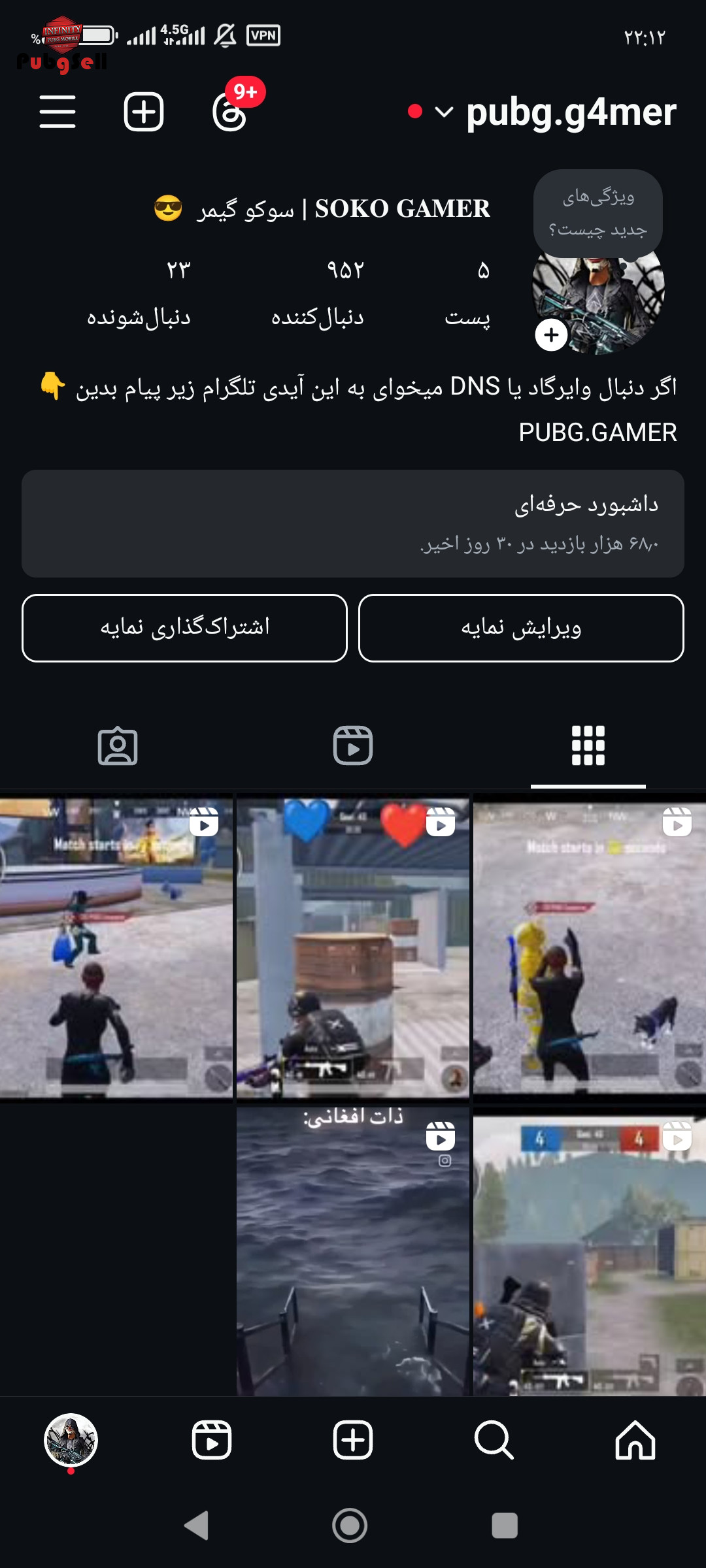Screen dimensions: 706x1568
Task: Open the Reels tab in bottom navigation
Action: click(x=212, y=1439)
